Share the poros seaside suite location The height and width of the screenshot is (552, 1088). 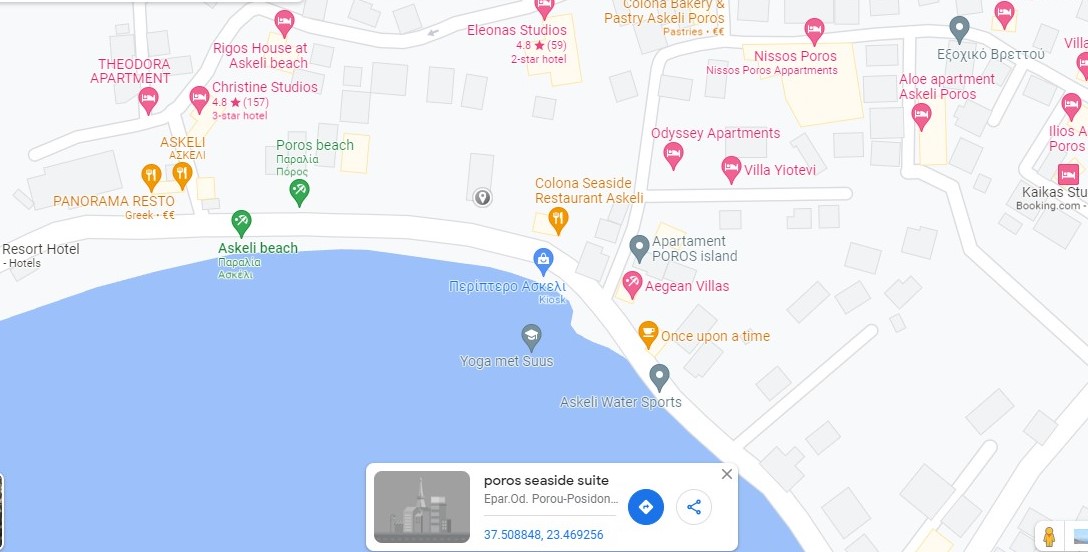[694, 507]
